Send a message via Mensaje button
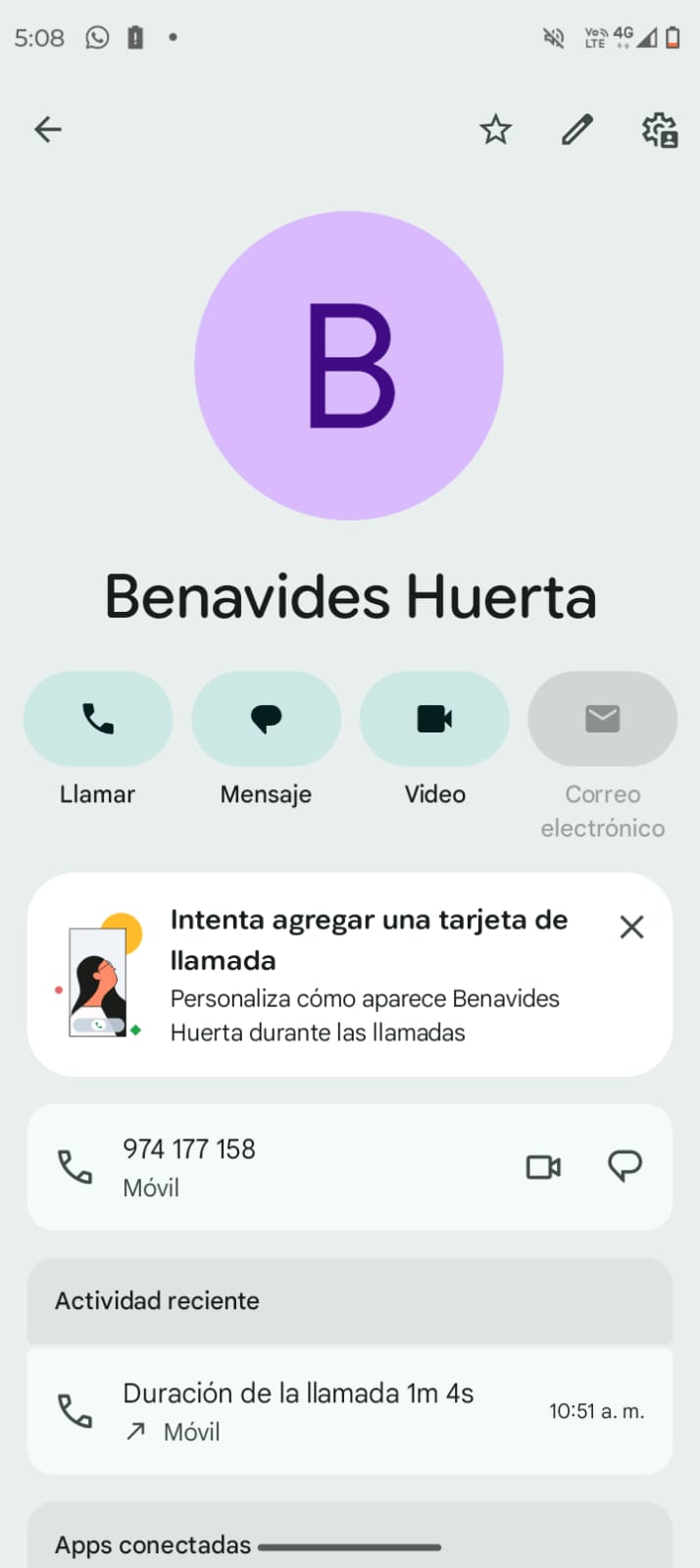 point(266,719)
